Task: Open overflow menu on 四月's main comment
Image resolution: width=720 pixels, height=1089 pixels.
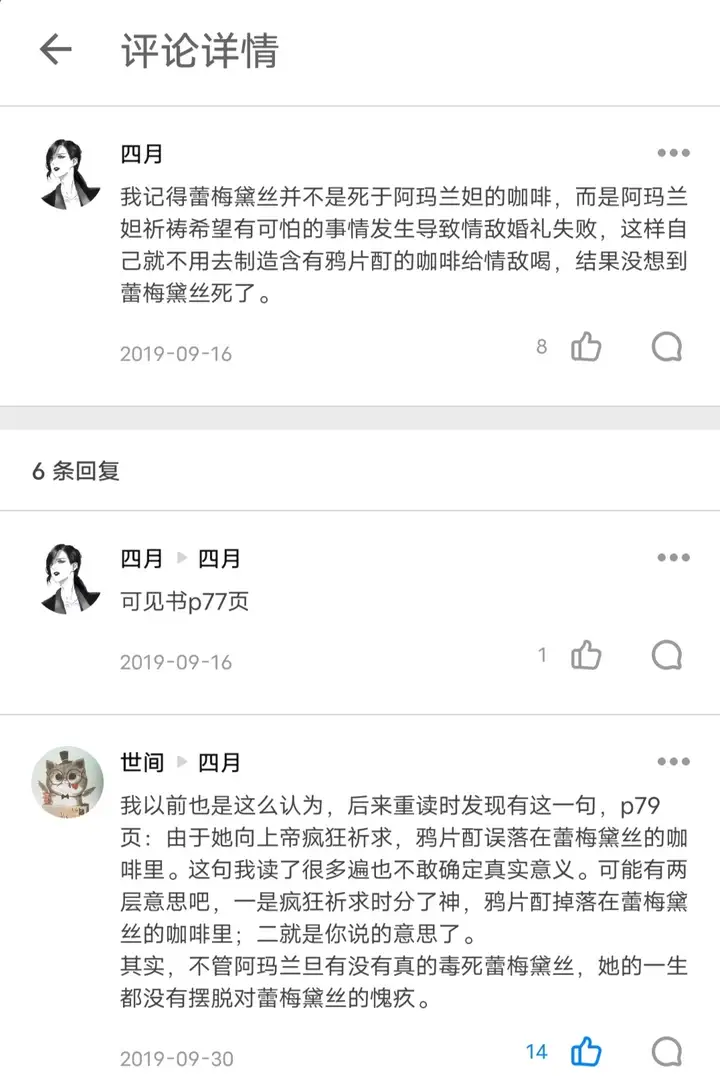Action: coord(673,153)
